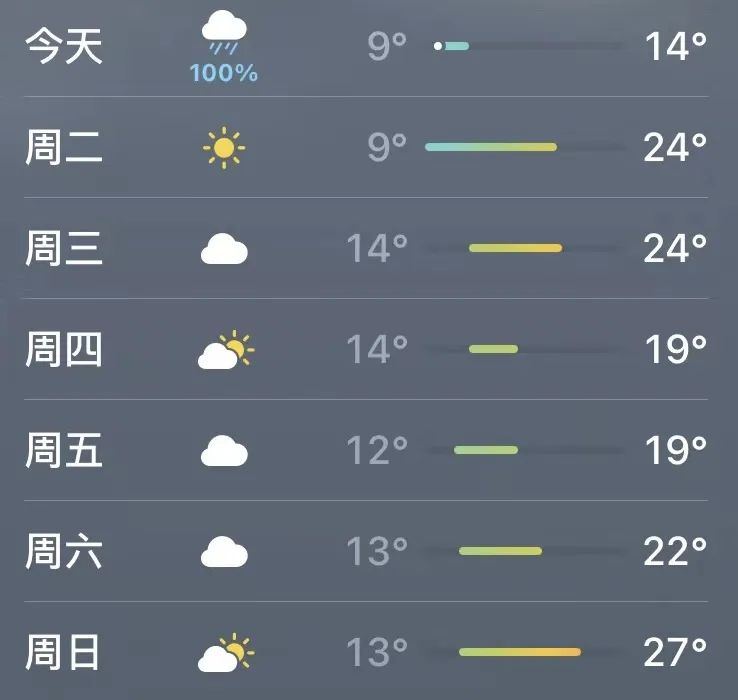Open the 周二 forecast row
The width and height of the screenshot is (738, 700).
pos(368,148)
